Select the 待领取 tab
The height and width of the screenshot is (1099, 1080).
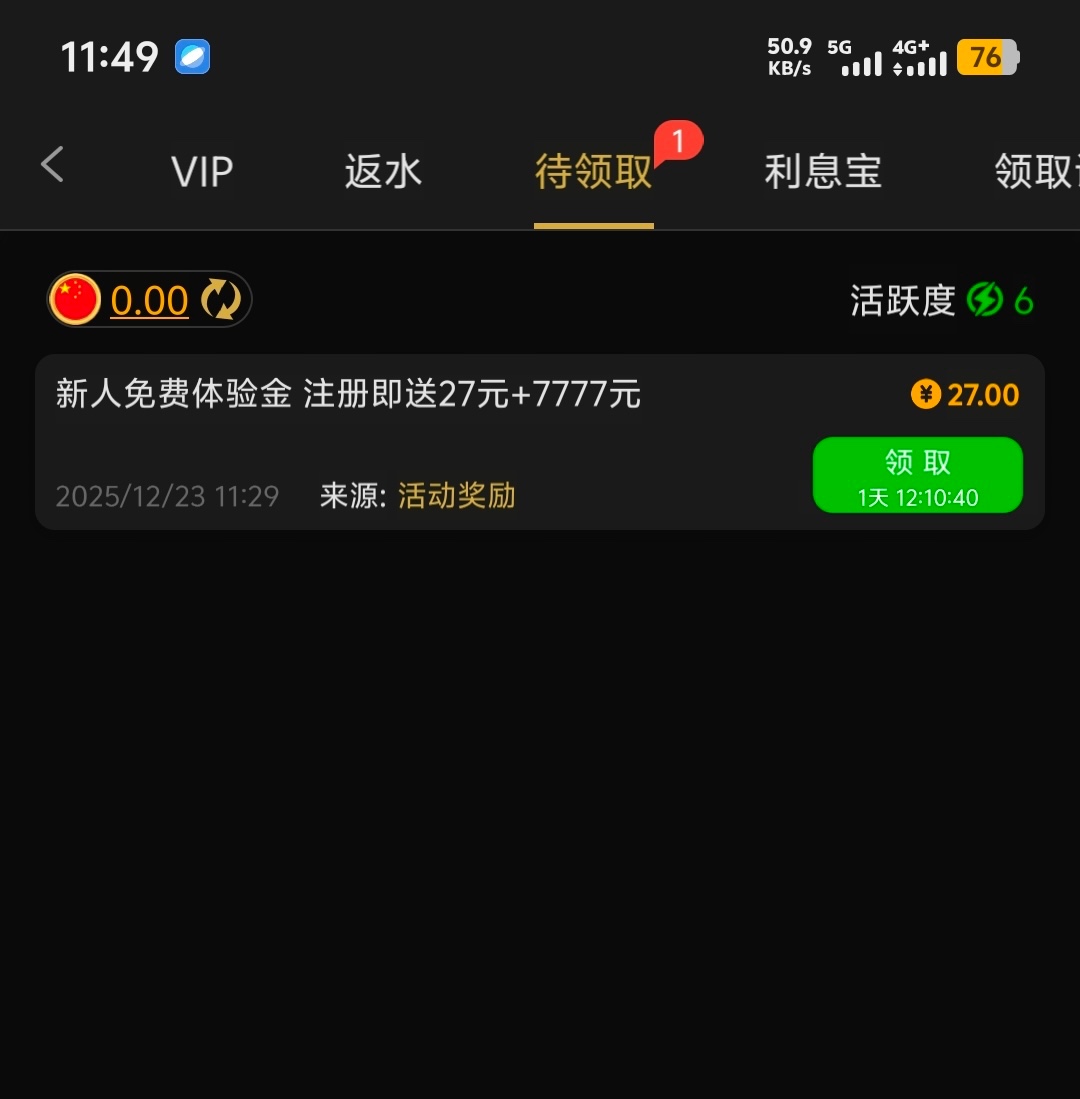593,172
